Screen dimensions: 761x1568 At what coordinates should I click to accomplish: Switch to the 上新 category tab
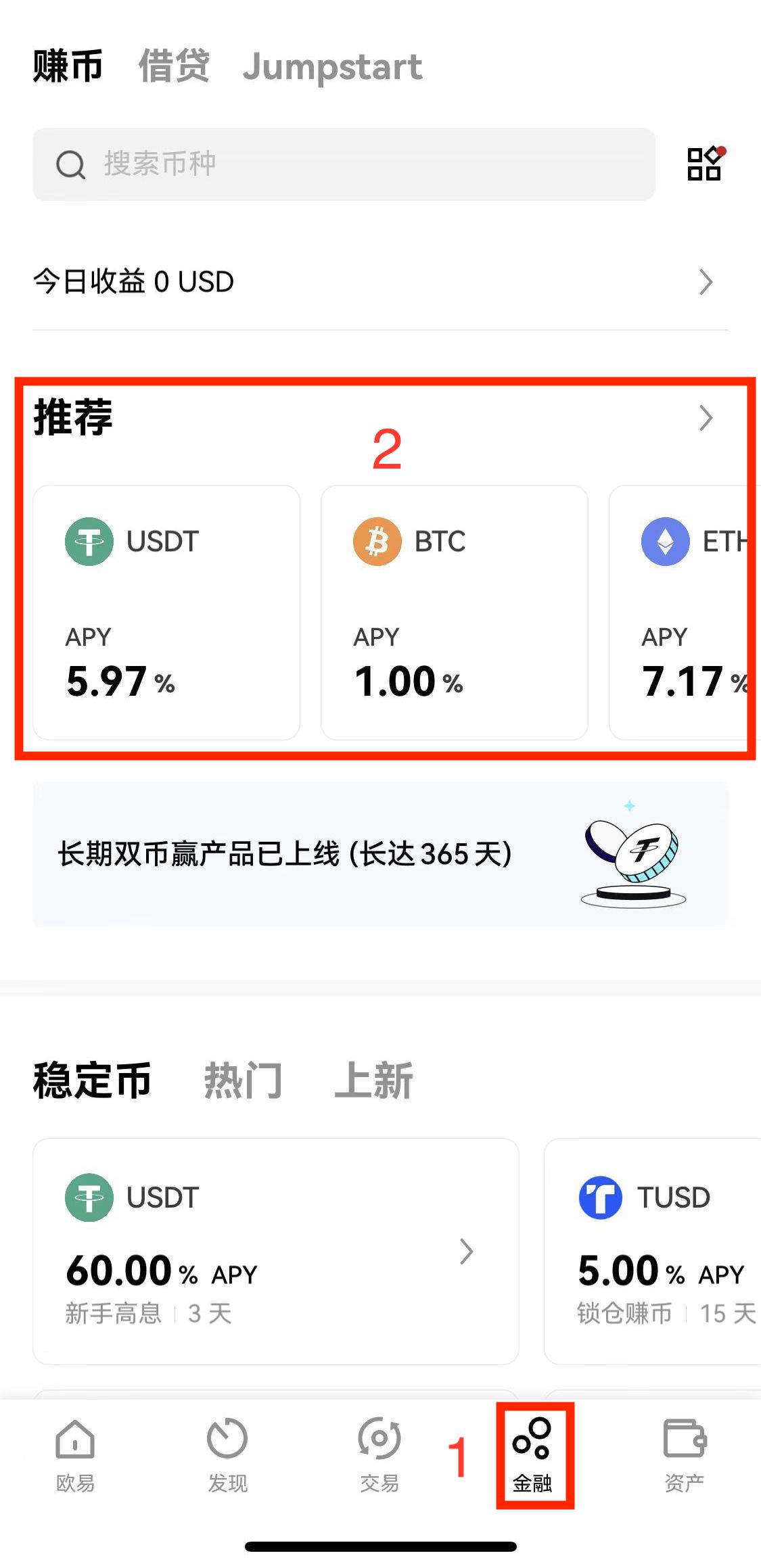[373, 1080]
